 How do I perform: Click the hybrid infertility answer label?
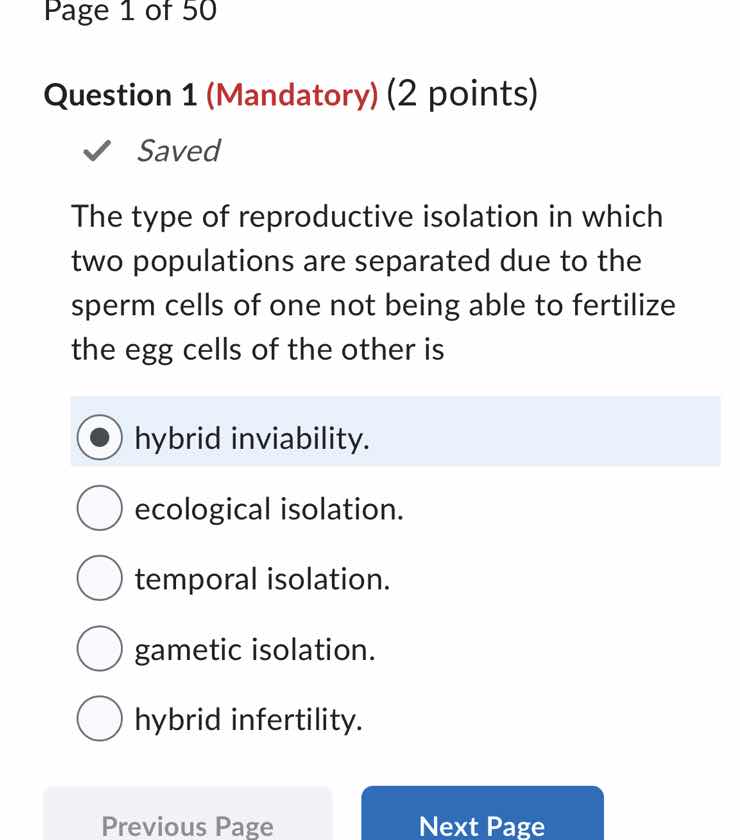(248, 718)
